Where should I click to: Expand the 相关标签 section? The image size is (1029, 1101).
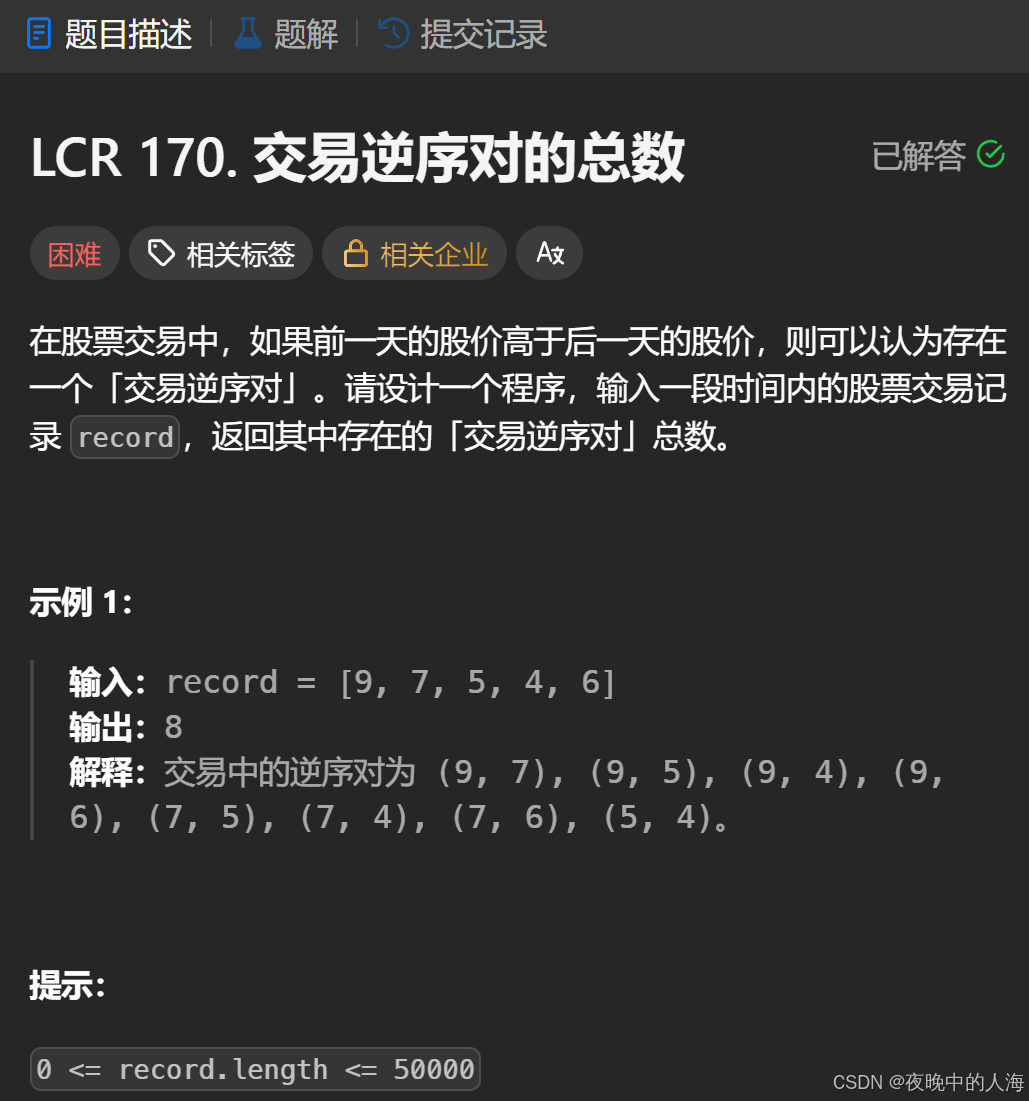(x=220, y=253)
